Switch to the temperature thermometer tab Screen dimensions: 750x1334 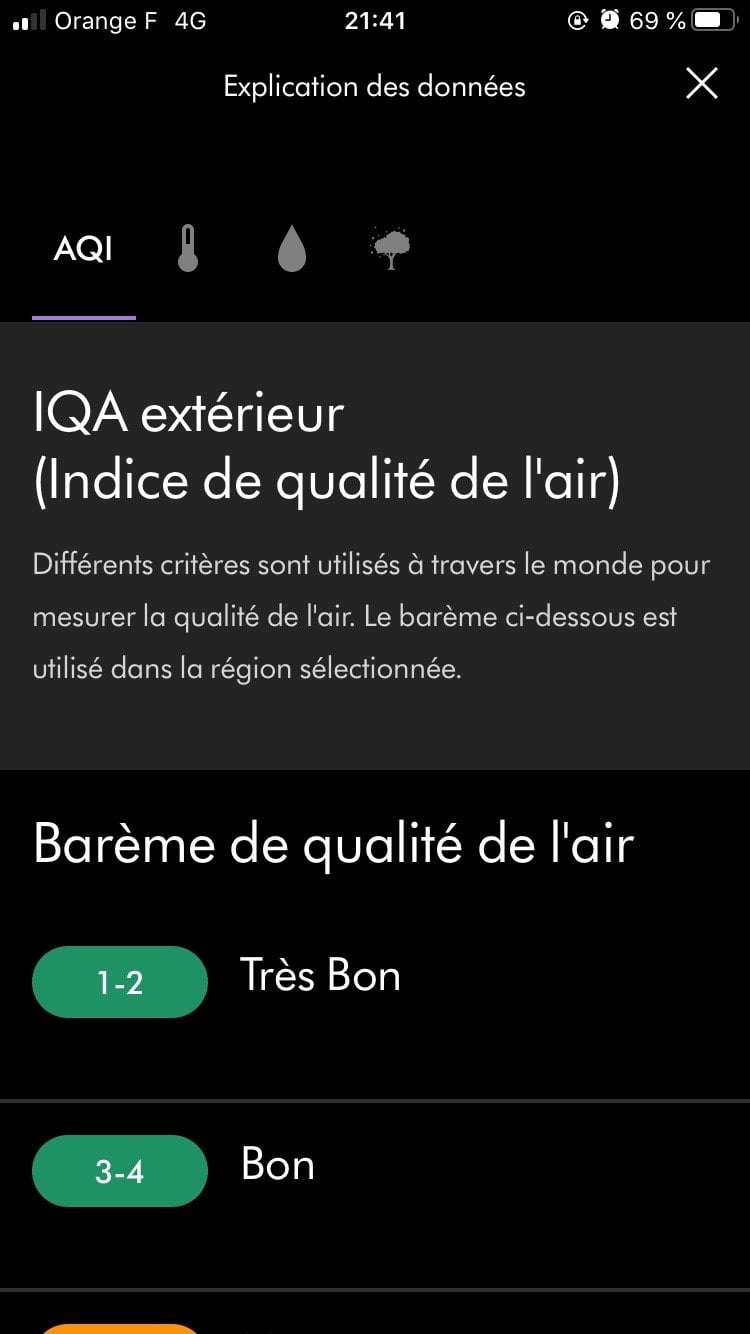[188, 249]
